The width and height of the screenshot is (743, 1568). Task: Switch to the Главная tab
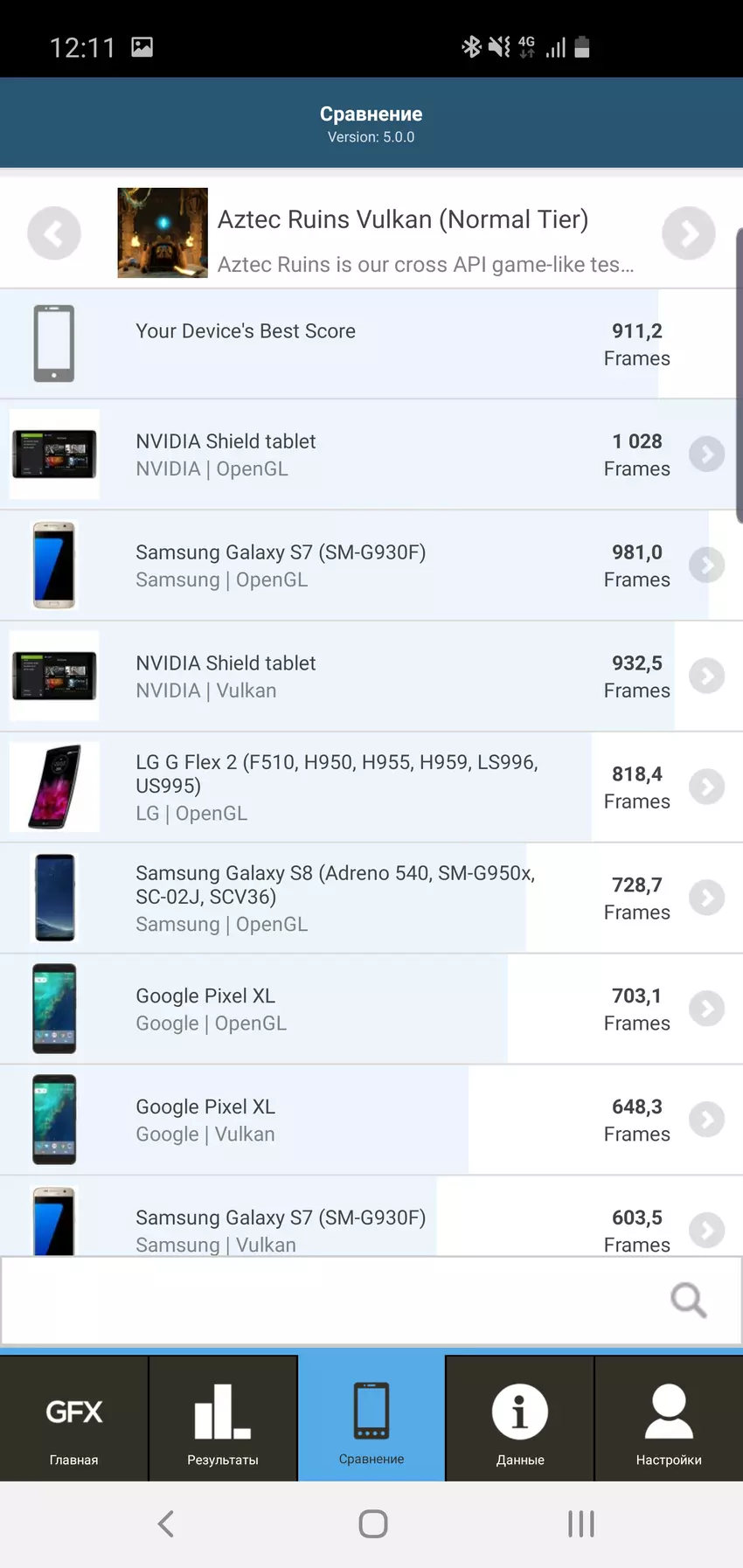coord(74,1419)
